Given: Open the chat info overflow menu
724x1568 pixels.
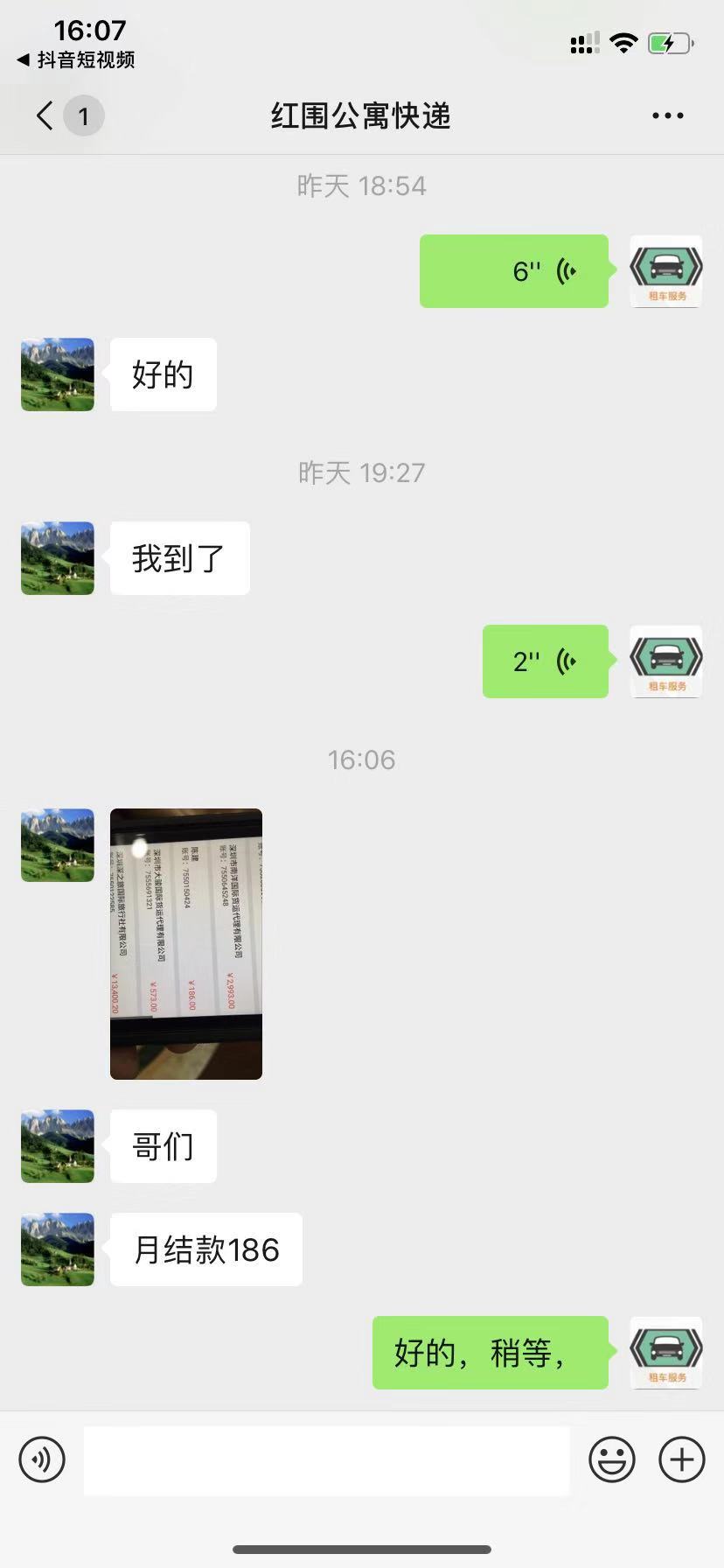Looking at the screenshot, I should [x=667, y=115].
